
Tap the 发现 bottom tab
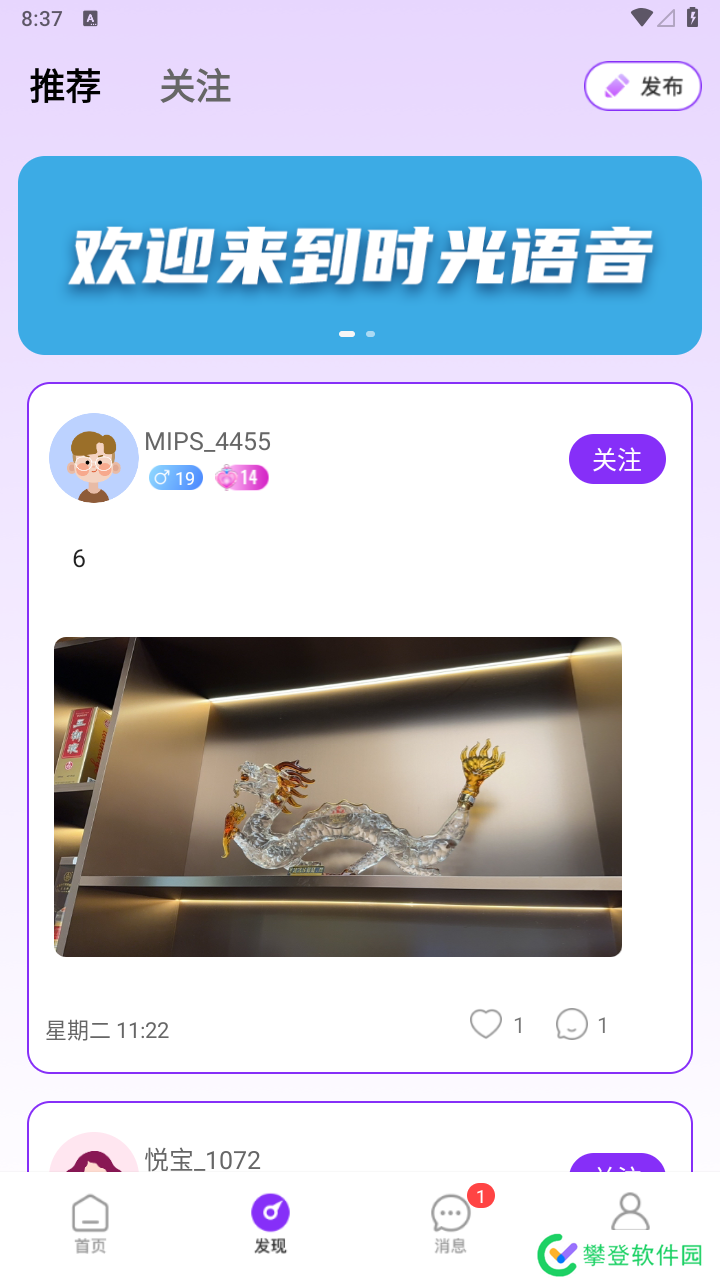(270, 1224)
